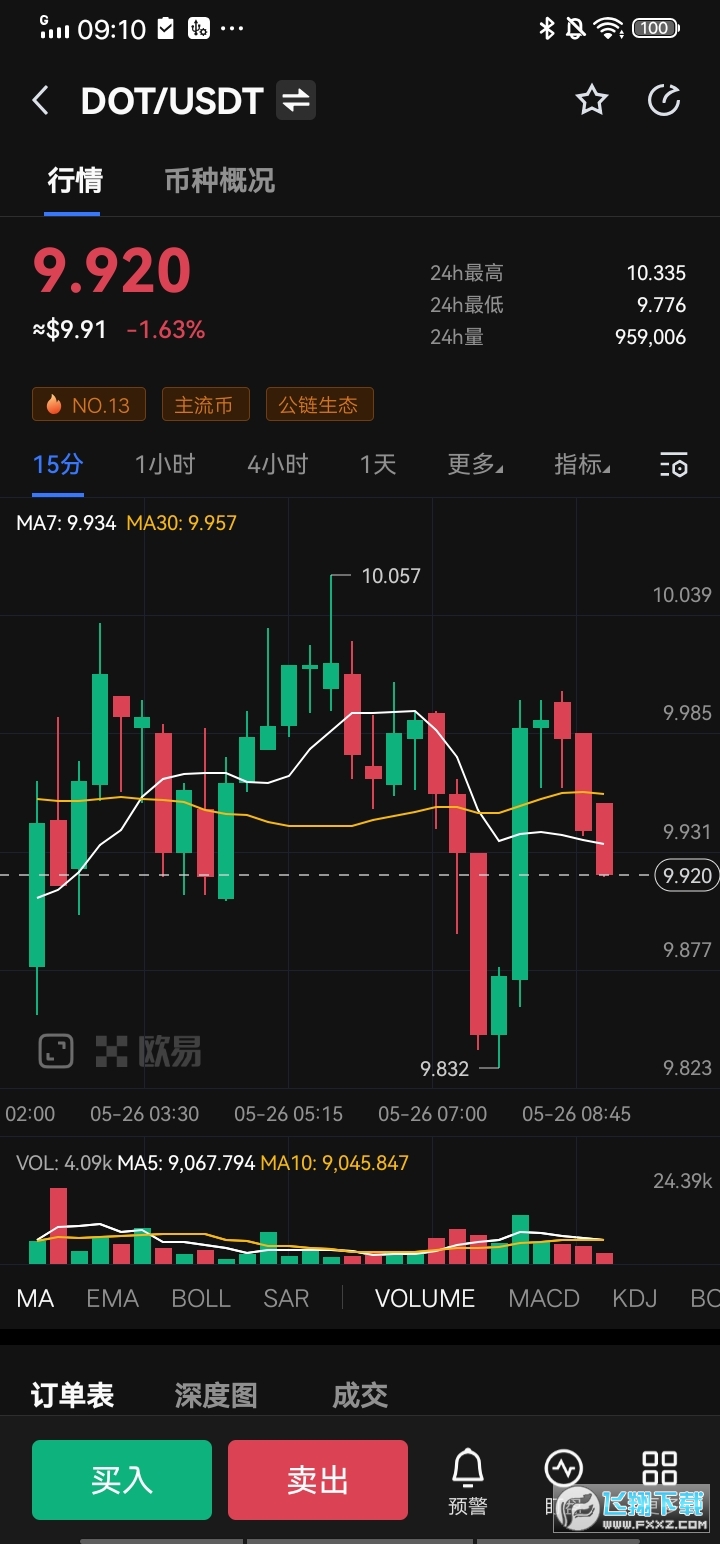Tap the red 卖出 button
720x1544 pixels.
click(x=318, y=1480)
